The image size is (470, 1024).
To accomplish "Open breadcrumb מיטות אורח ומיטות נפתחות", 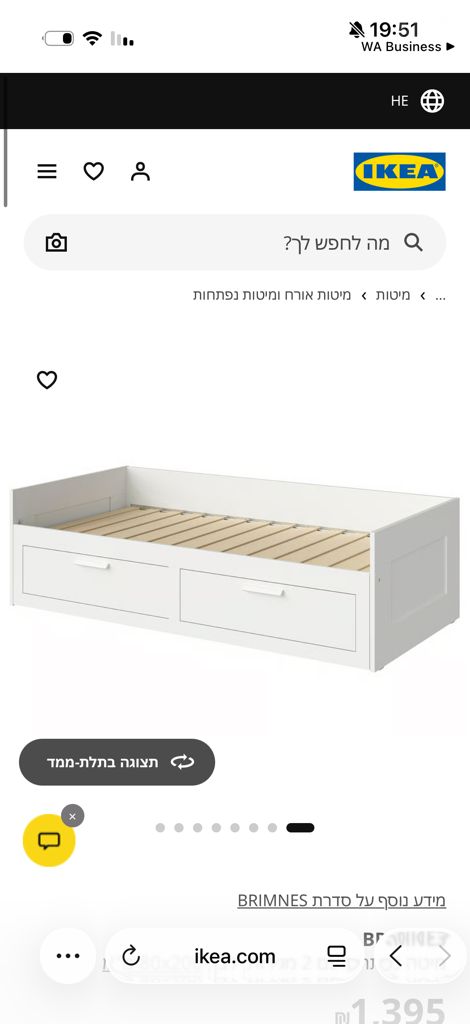I will coord(272,295).
